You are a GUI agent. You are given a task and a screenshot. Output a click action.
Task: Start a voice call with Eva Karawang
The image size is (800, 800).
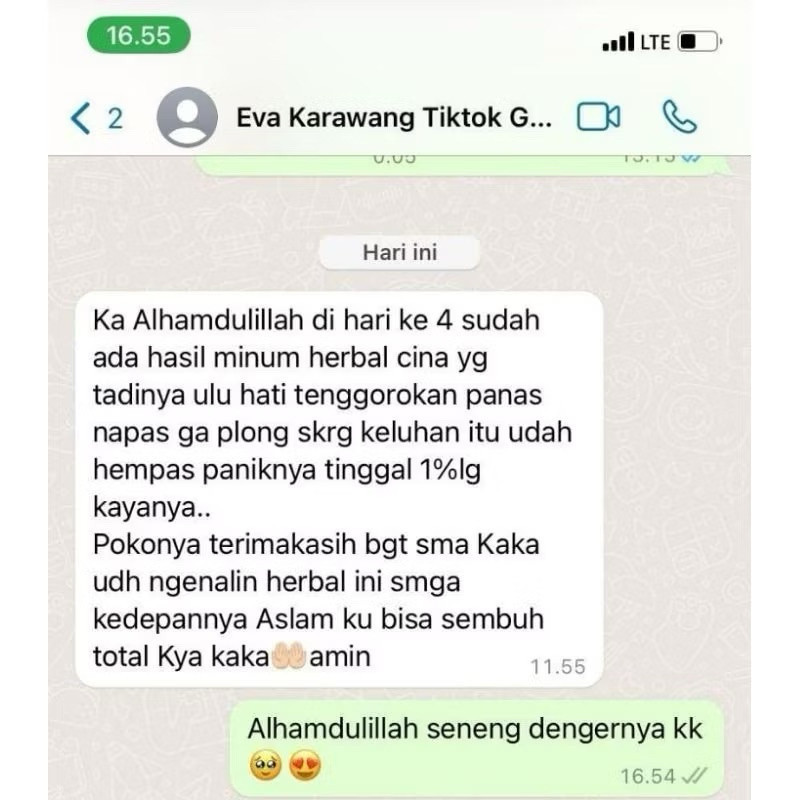[x=680, y=118]
